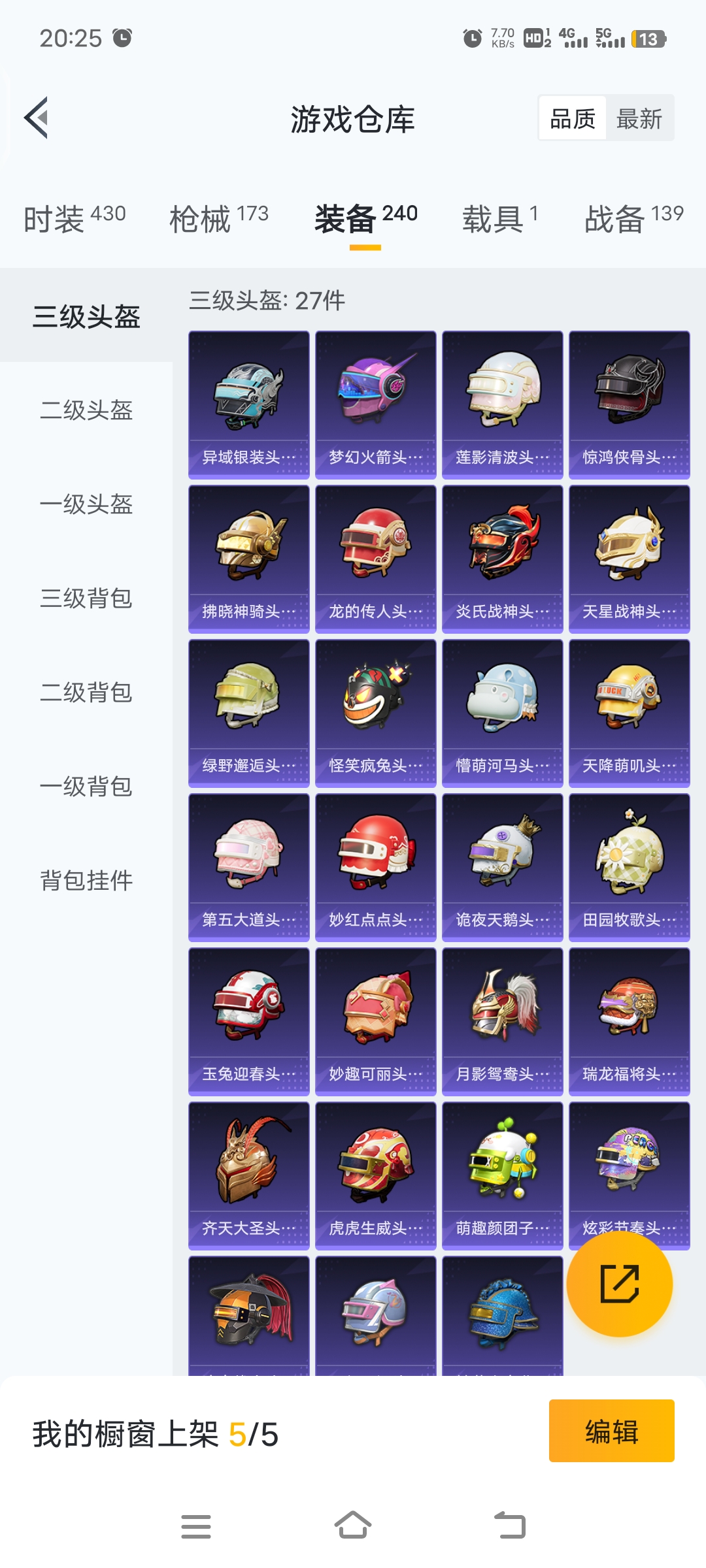This screenshot has width=706, height=1568.
Task: Switch to the 战备 tab
Action: pos(633,218)
